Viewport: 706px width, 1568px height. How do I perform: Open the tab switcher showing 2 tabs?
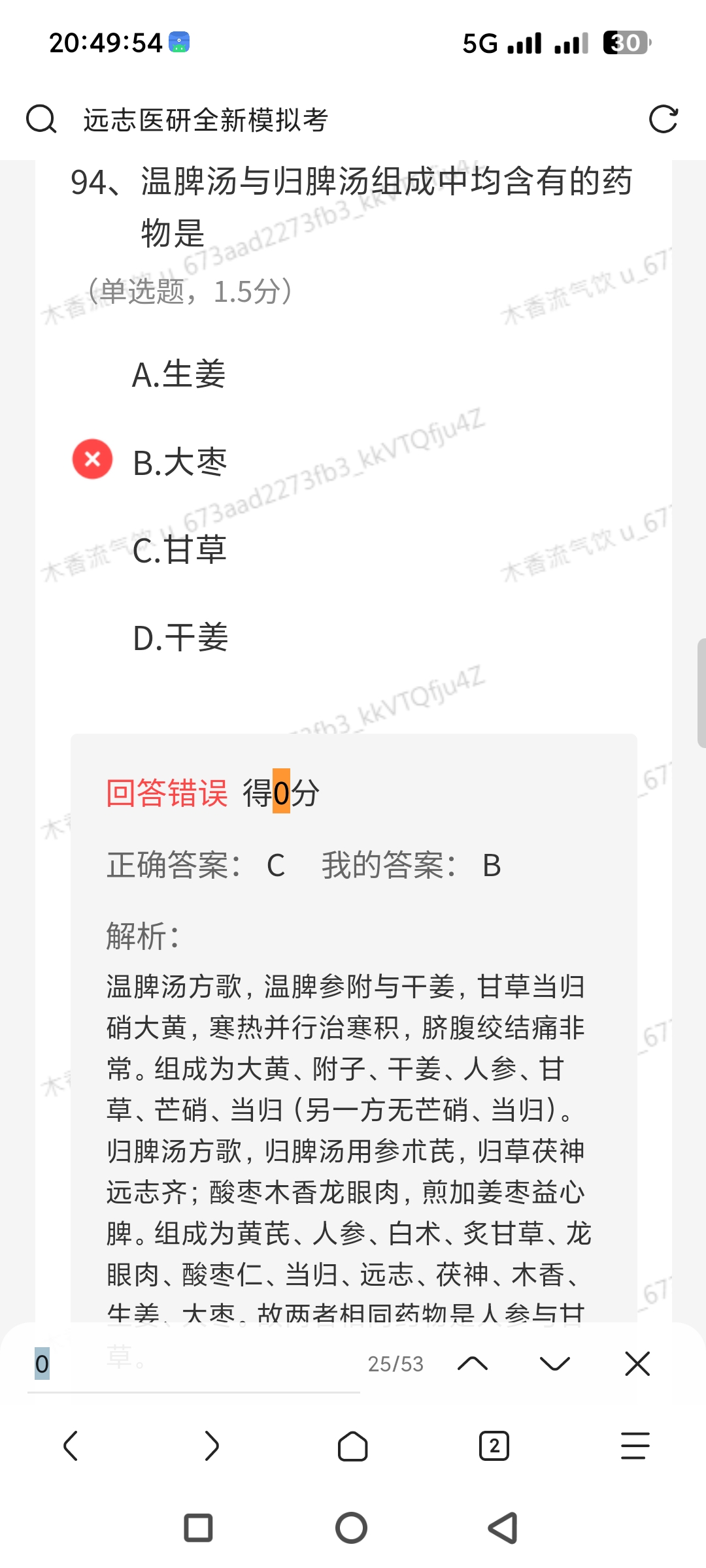(494, 1445)
